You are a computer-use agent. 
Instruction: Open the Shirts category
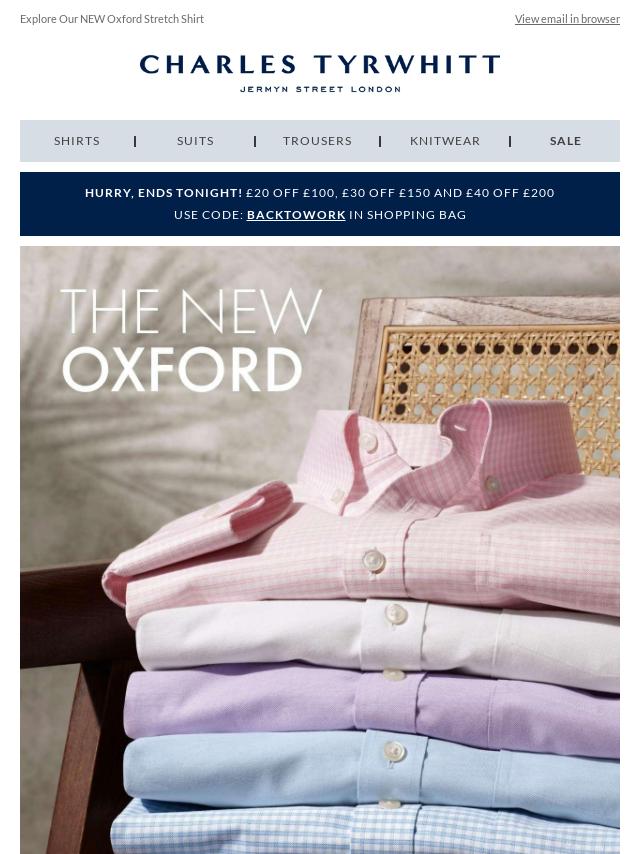click(x=77, y=141)
